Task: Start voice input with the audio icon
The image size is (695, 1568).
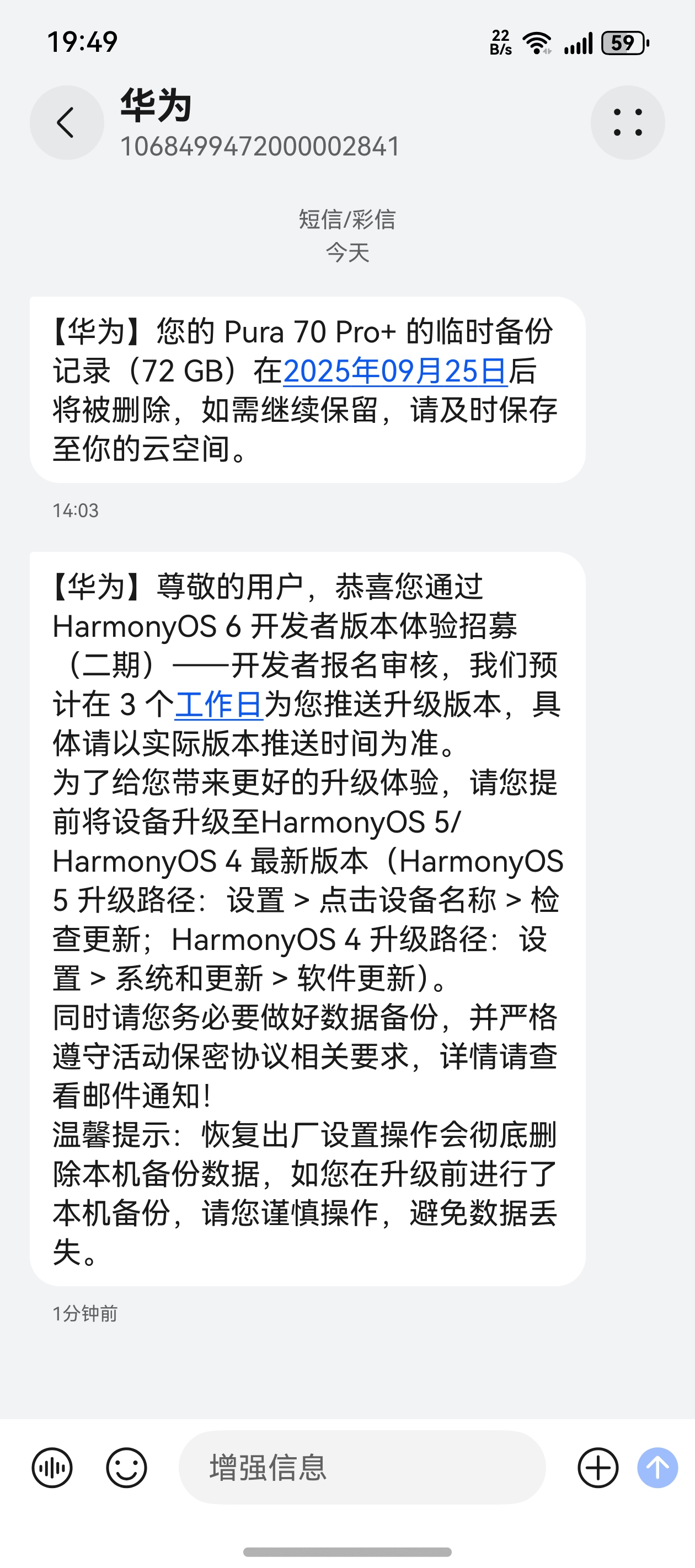Action: click(x=52, y=1468)
